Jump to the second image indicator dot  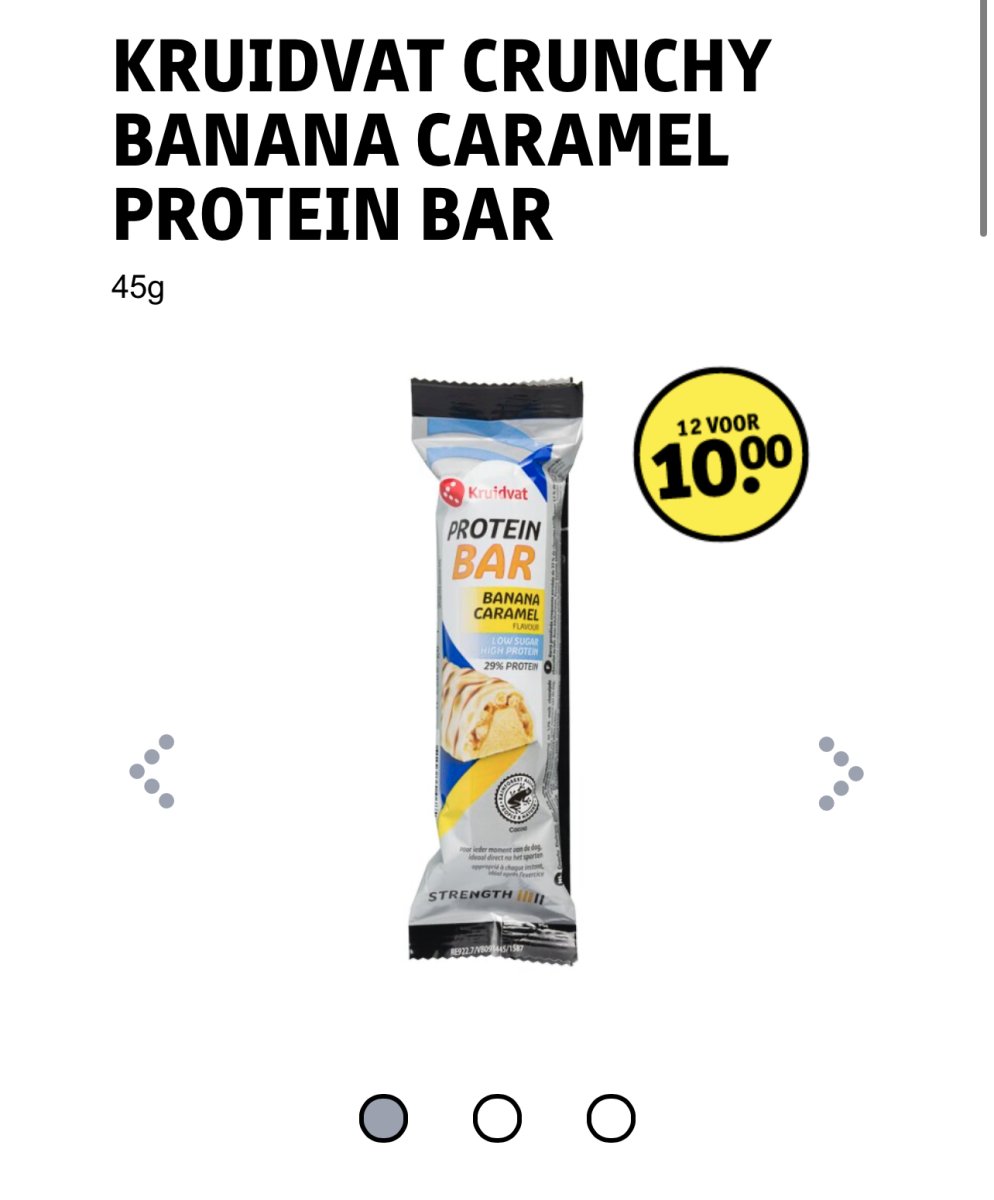tap(497, 1118)
